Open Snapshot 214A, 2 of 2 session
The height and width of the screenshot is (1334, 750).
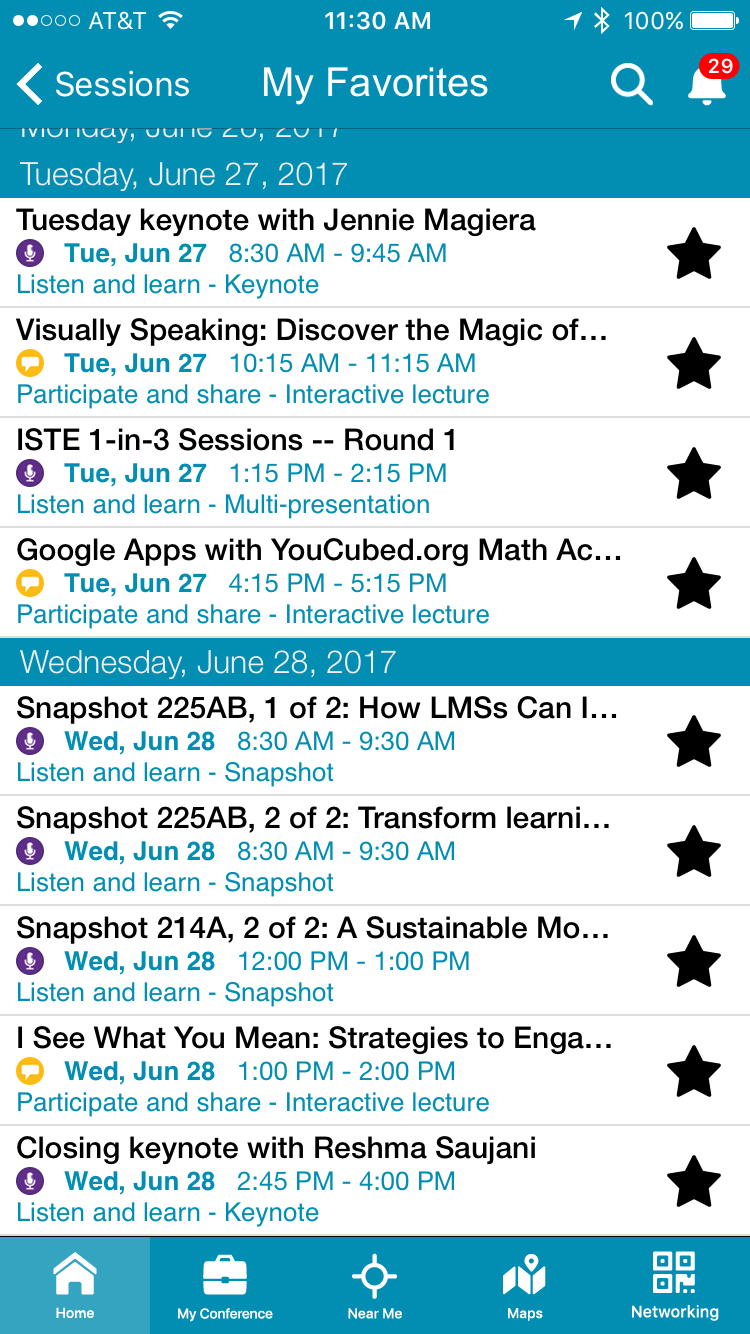(320, 960)
